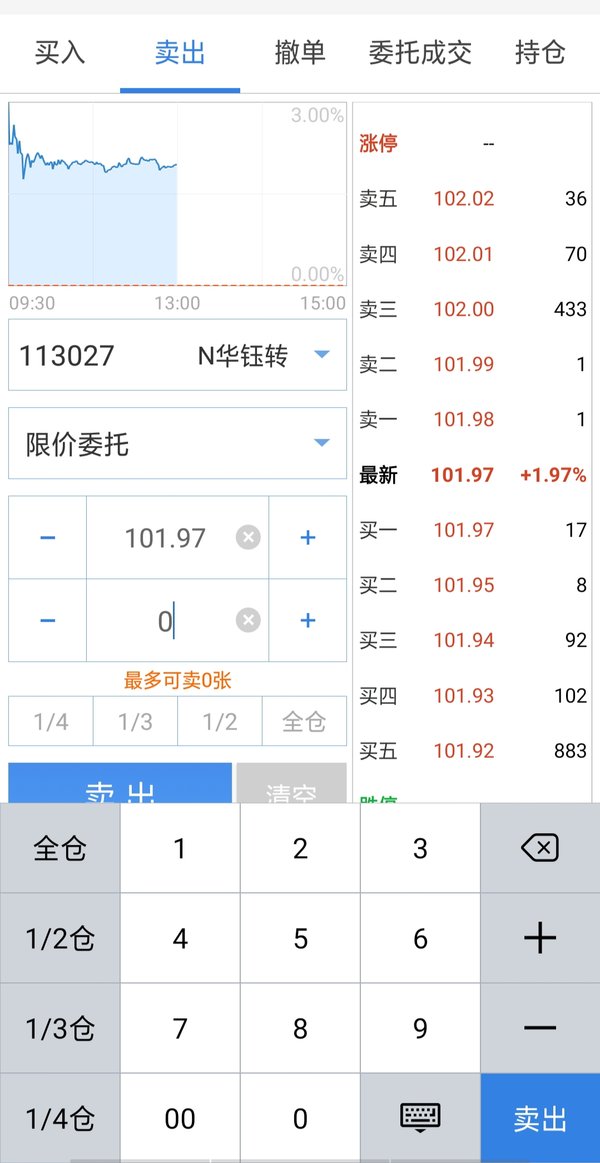Go to the 委托成交 tab
This screenshot has height=1163, width=600.
click(x=420, y=53)
